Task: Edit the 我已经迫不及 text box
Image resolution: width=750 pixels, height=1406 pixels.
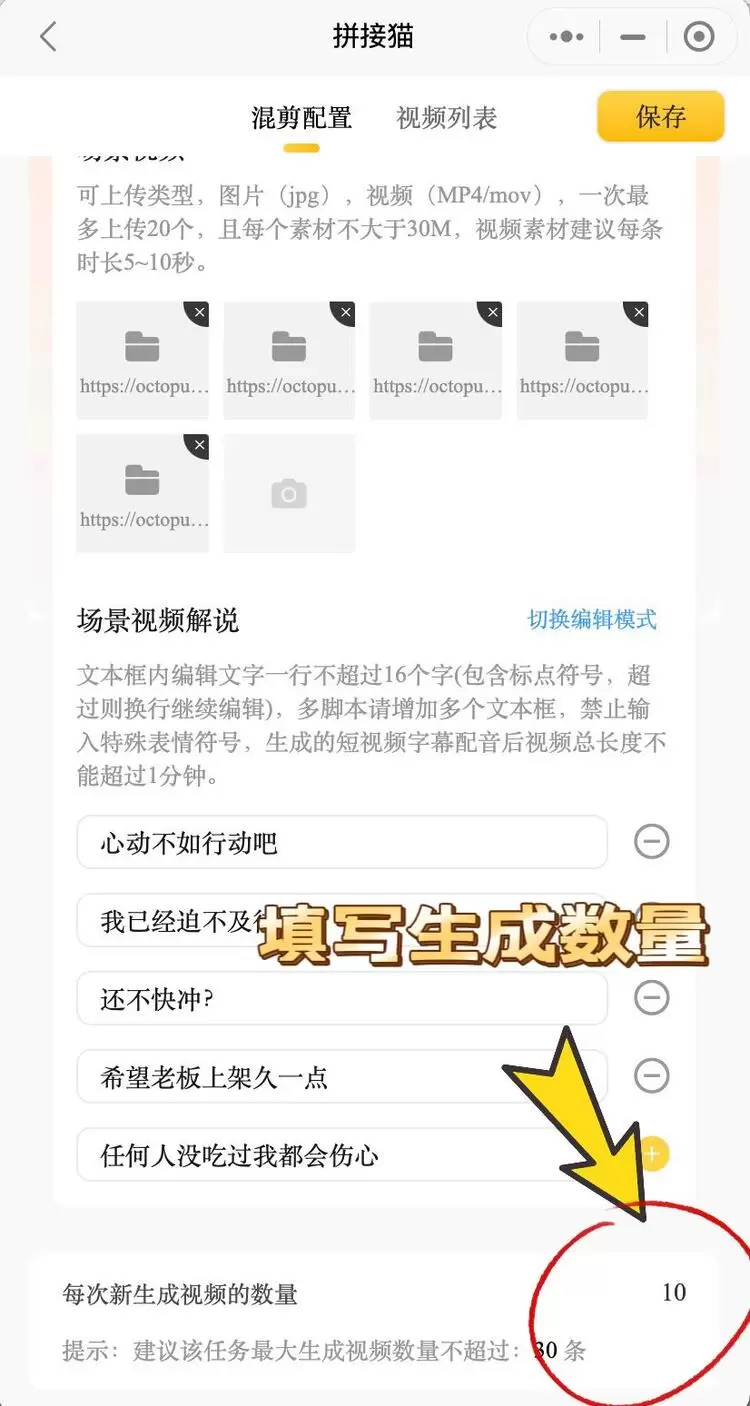Action: 170,921
